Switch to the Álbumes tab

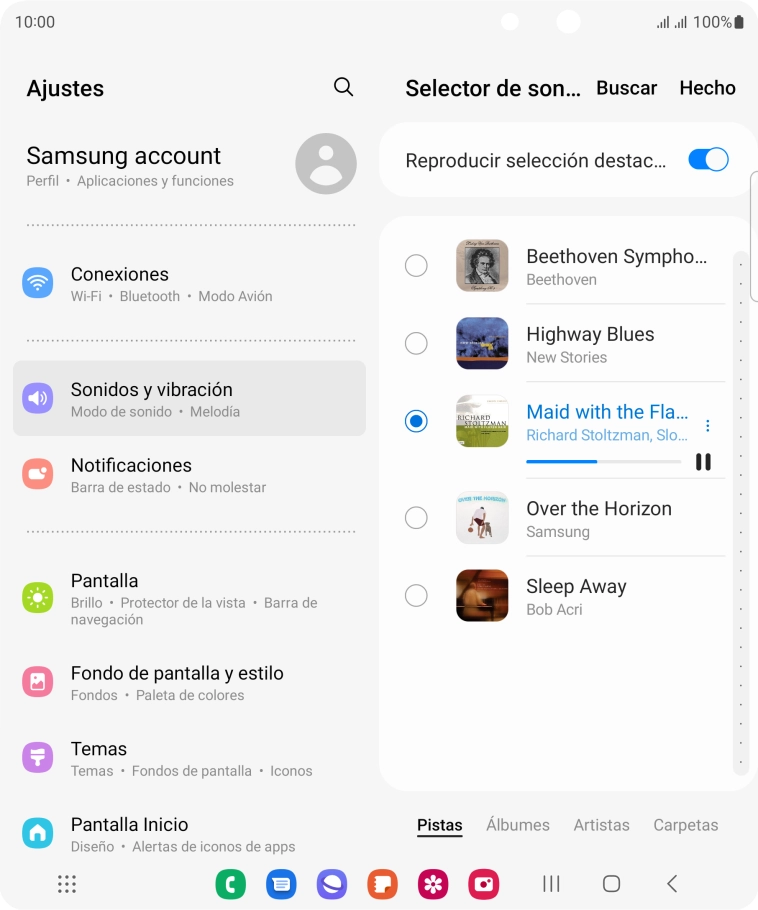point(518,825)
